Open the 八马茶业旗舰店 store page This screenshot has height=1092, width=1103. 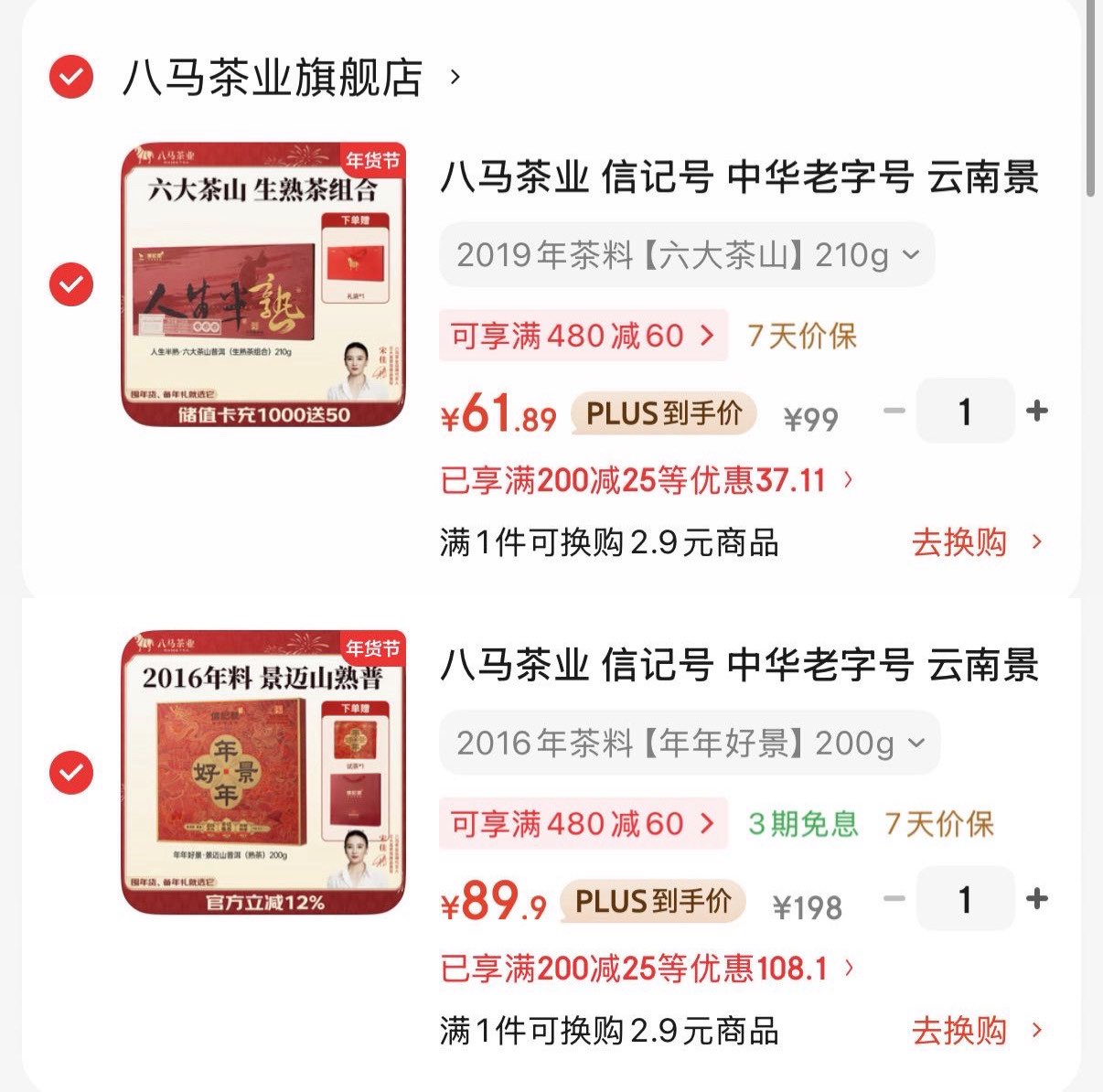coord(273,78)
